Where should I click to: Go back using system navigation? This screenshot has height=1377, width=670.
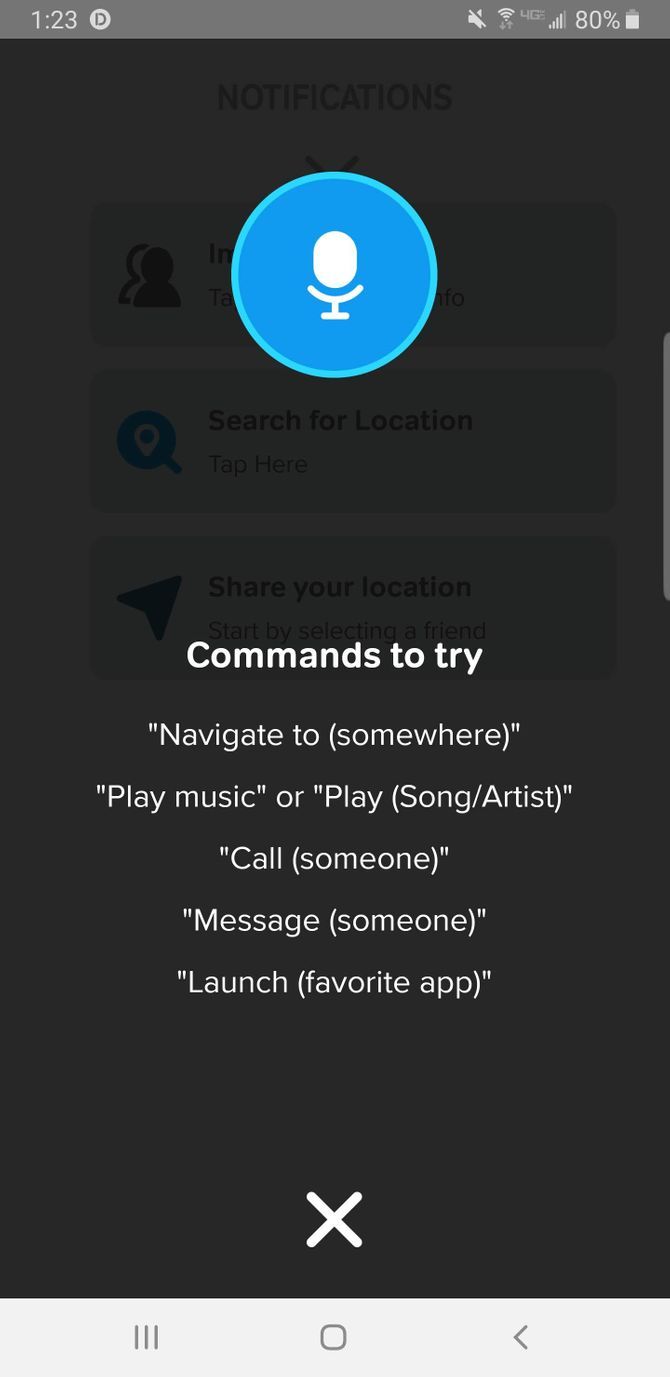(520, 1337)
